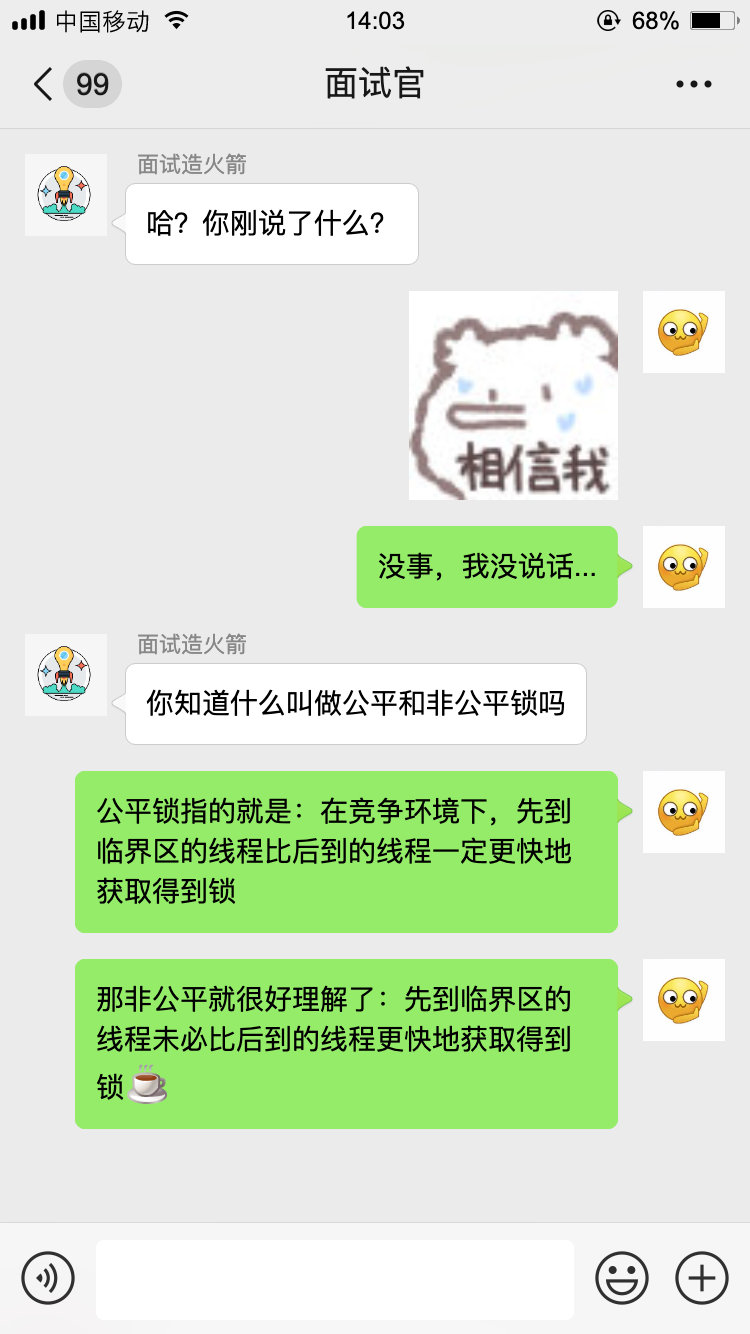Open 面试造火箭 avatar beside 哈？你刚说了什么？
This screenshot has width=750, height=1334.
pyautogui.click(x=65, y=195)
